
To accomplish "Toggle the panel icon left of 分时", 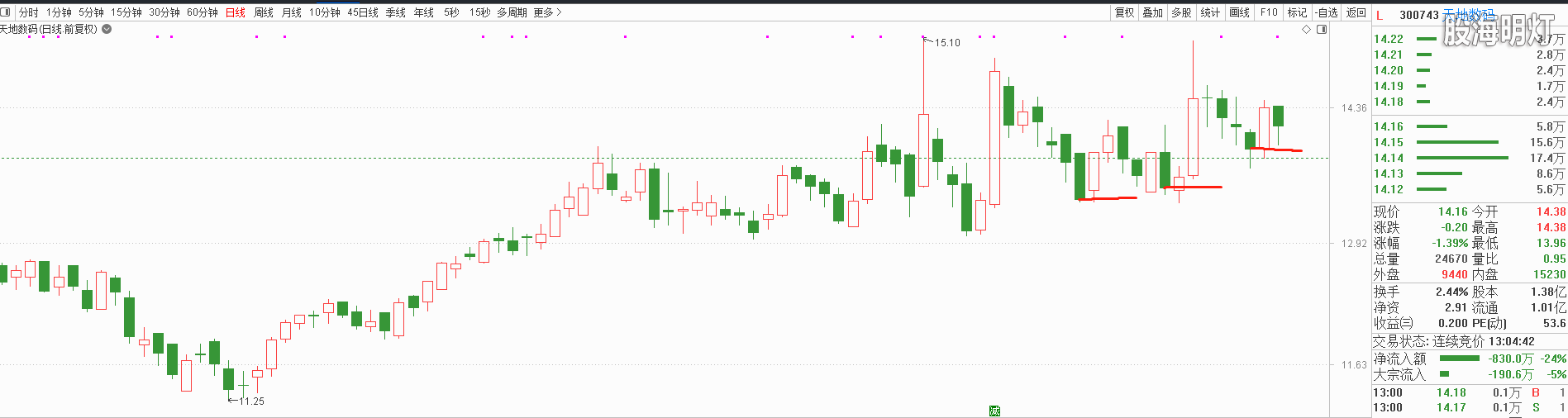I will (x=6, y=12).
